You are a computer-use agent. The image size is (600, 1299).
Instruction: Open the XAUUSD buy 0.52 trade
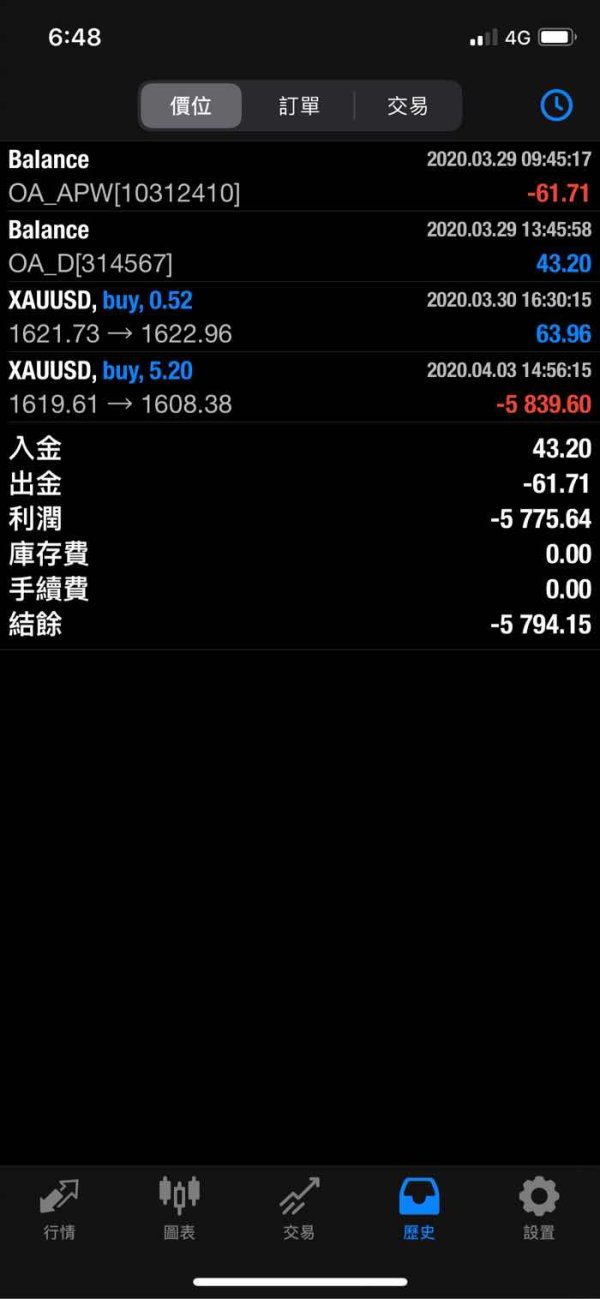coord(300,317)
